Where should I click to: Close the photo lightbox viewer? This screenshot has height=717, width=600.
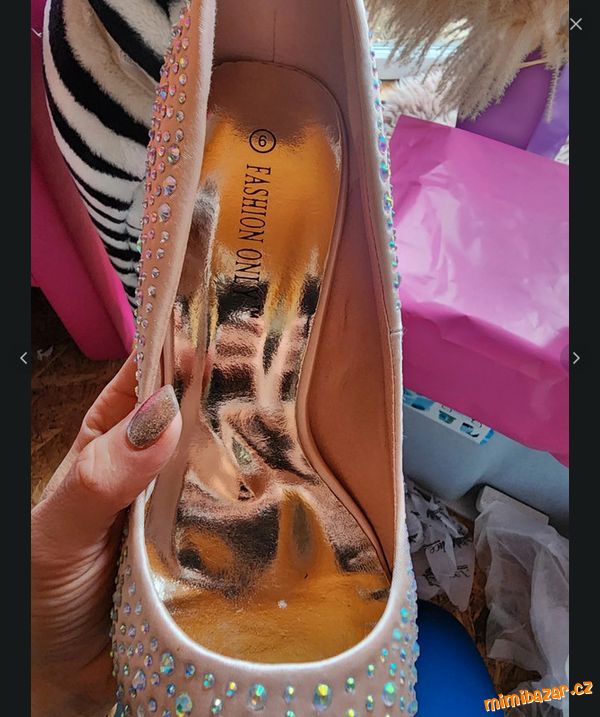[575, 25]
